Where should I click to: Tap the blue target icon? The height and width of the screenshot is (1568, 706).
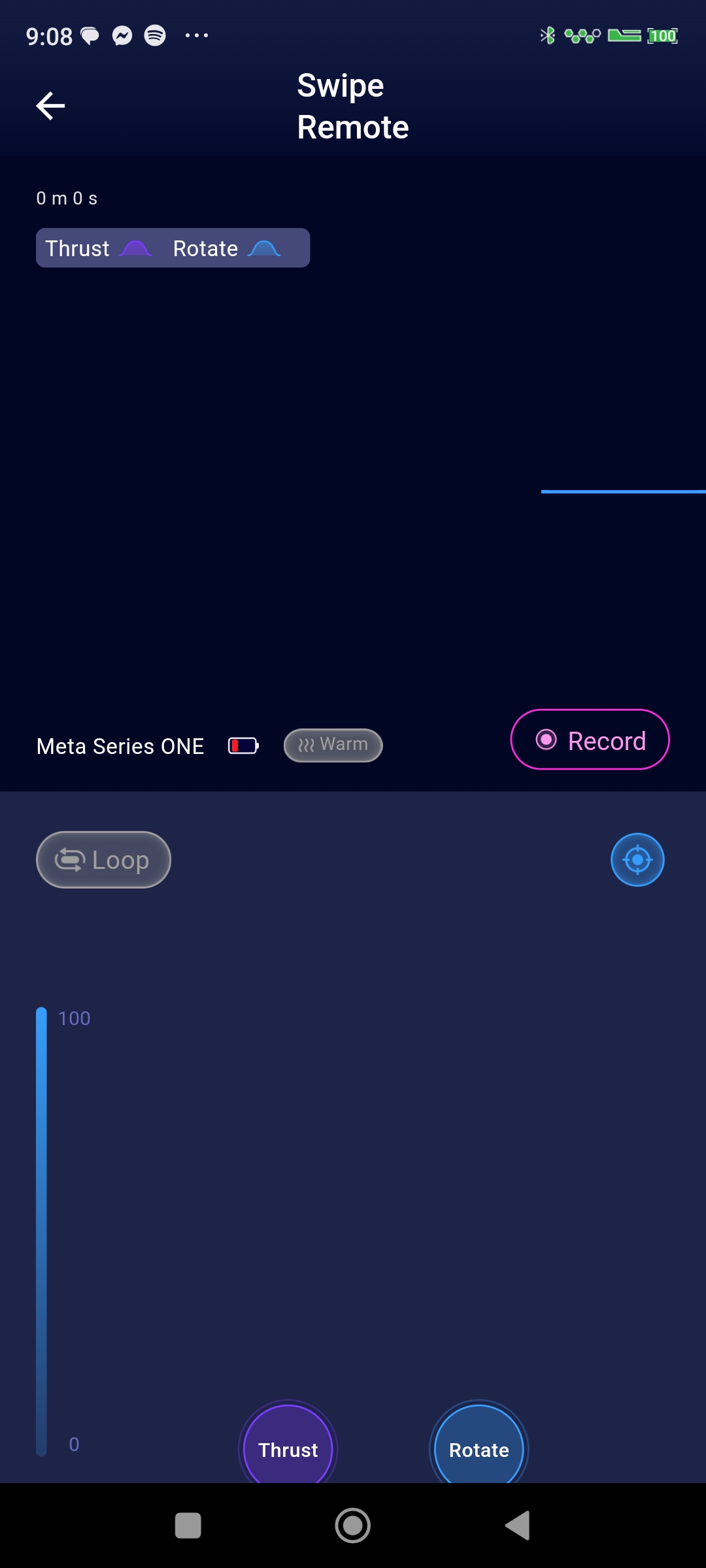[637, 860]
